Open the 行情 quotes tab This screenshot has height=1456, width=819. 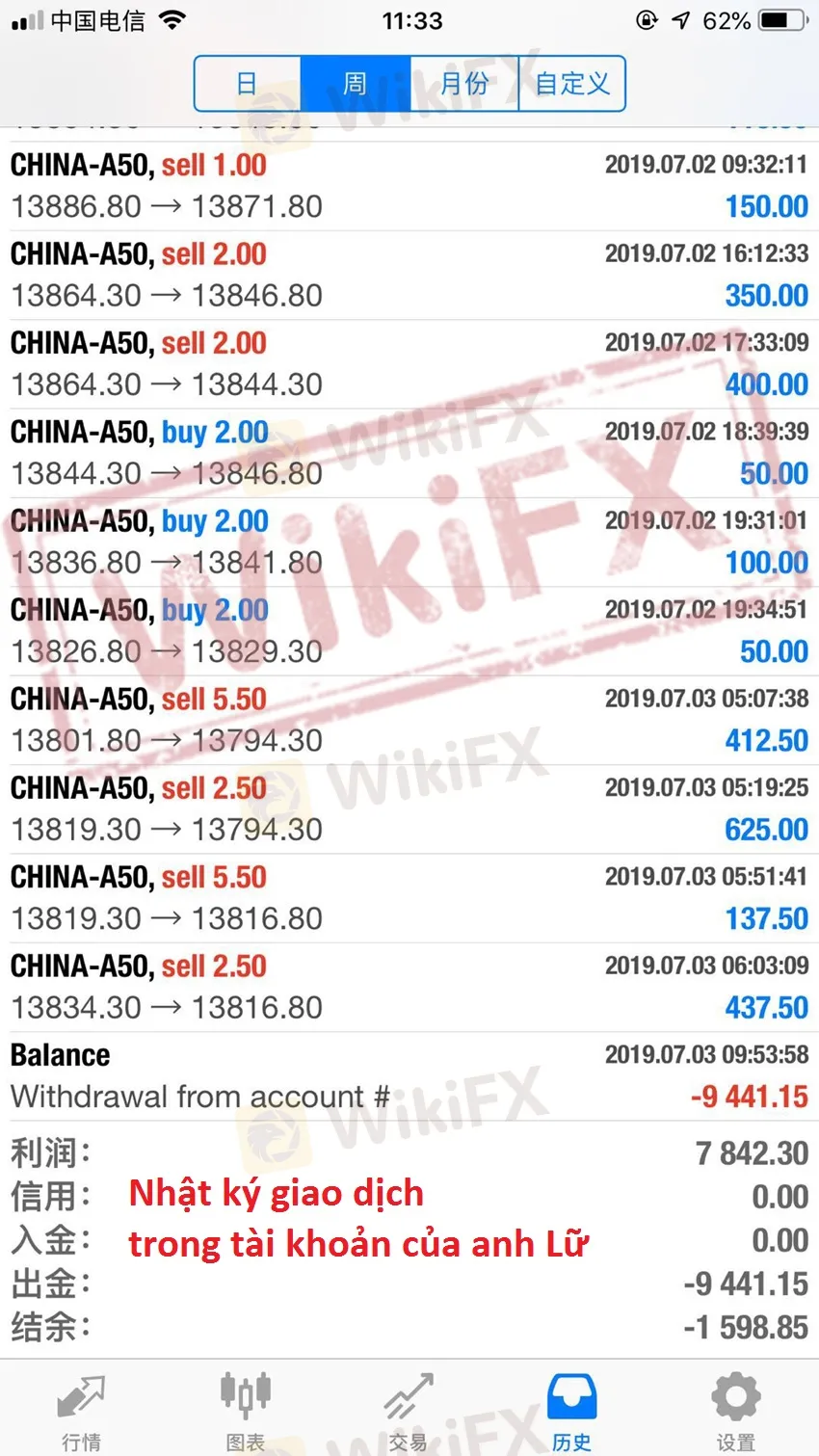tap(82, 1412)
